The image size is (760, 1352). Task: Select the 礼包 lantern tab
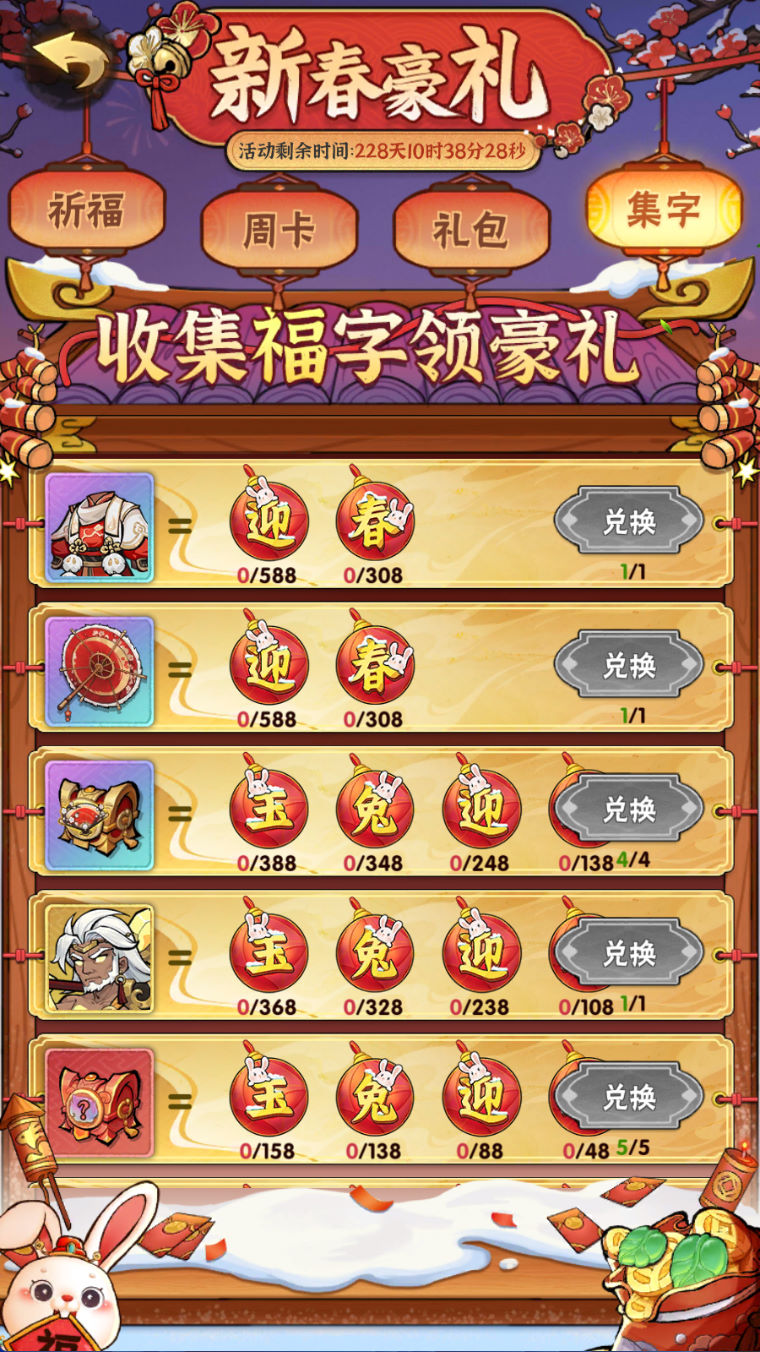pyautogui.click(x=470, y=230)
